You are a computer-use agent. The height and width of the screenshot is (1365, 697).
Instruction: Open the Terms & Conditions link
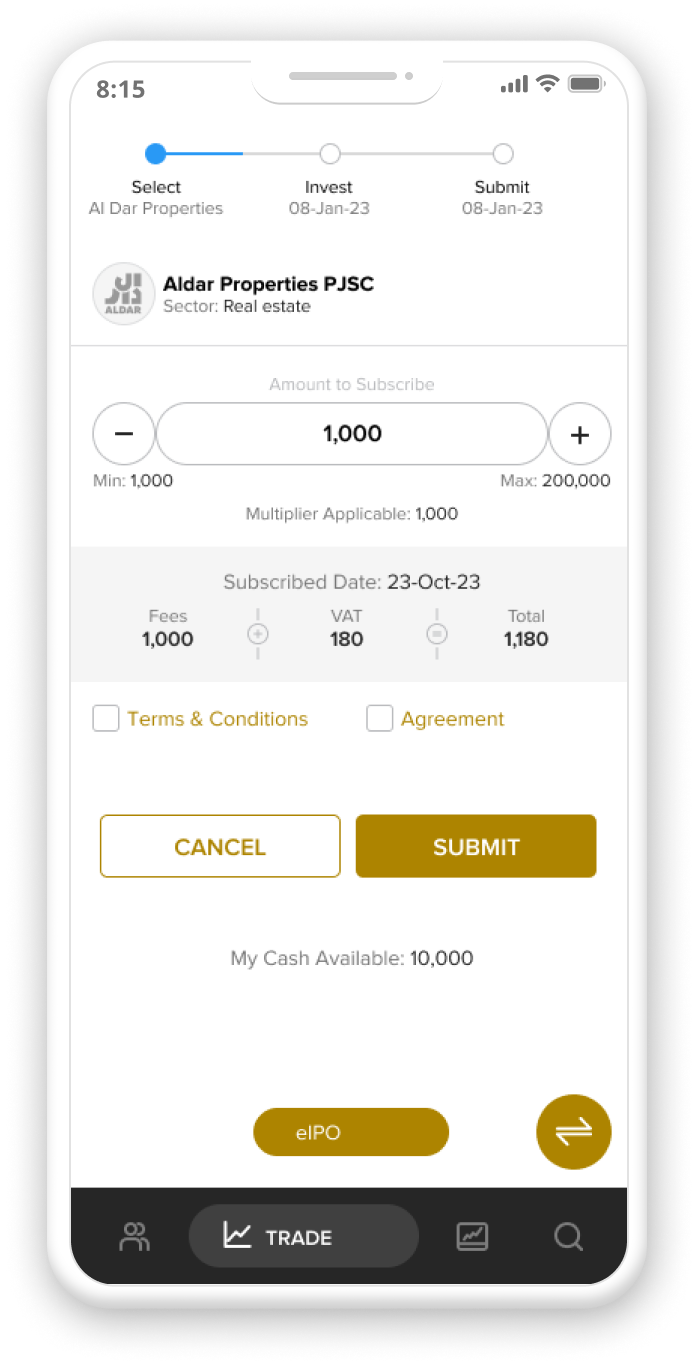click(217, 719)
